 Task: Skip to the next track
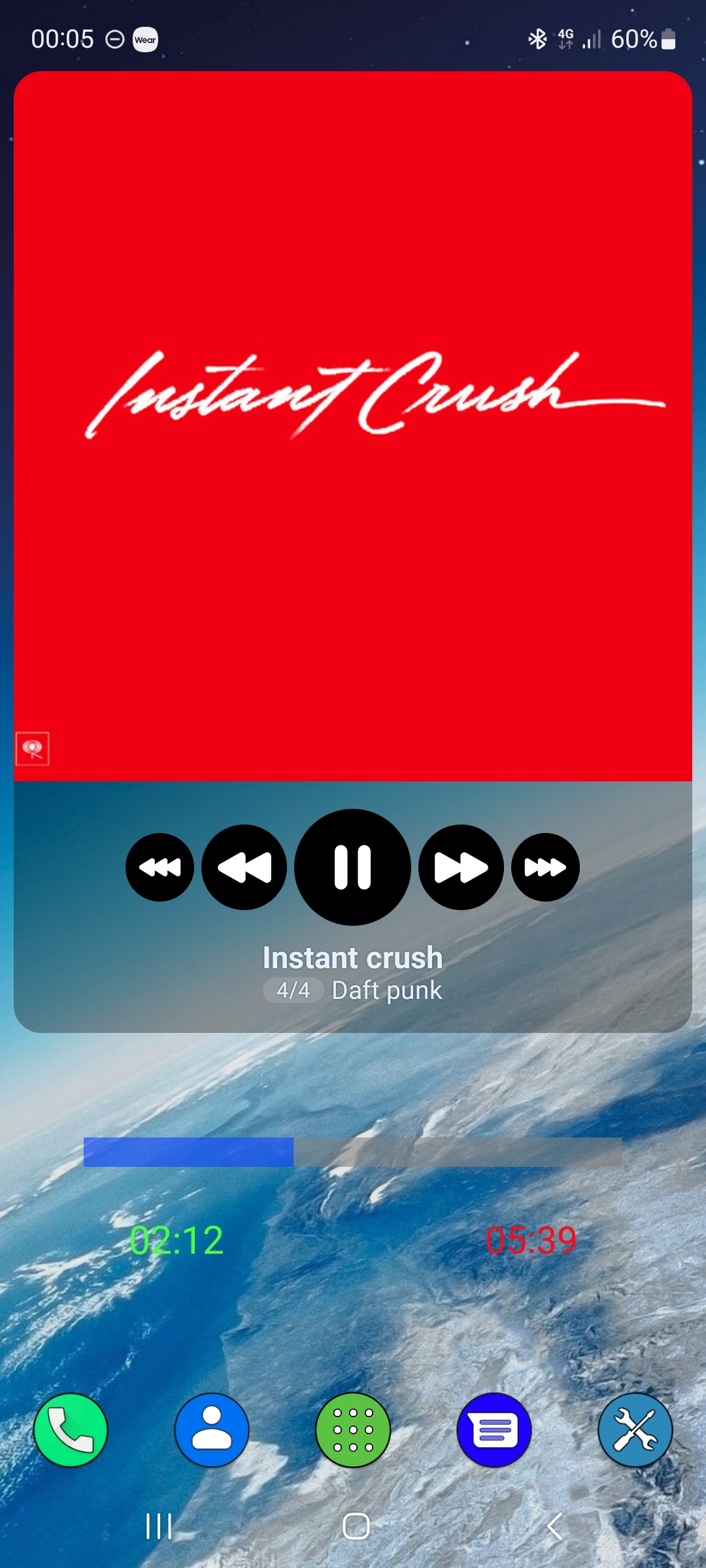[545, 867]
